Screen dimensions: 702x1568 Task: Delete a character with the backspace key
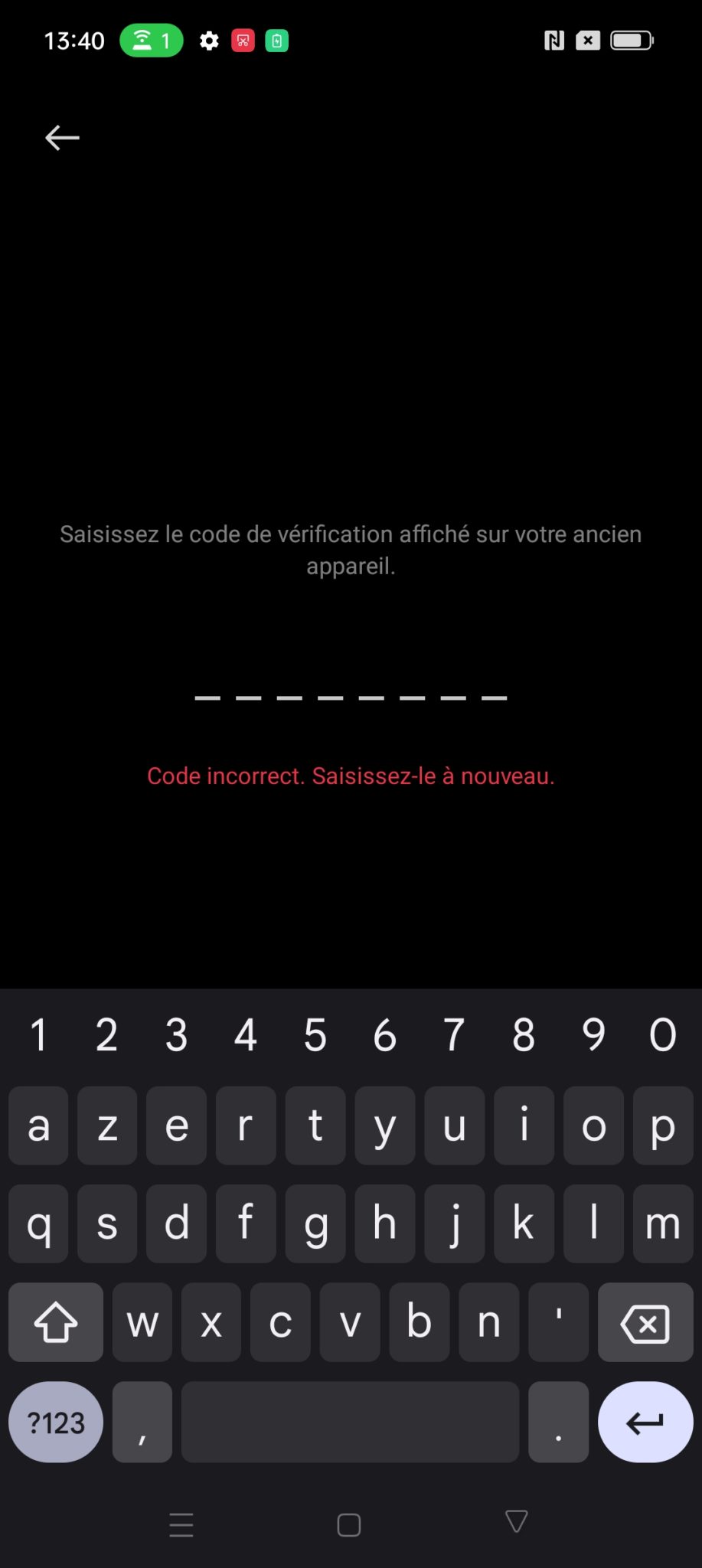pos(645,1324)
